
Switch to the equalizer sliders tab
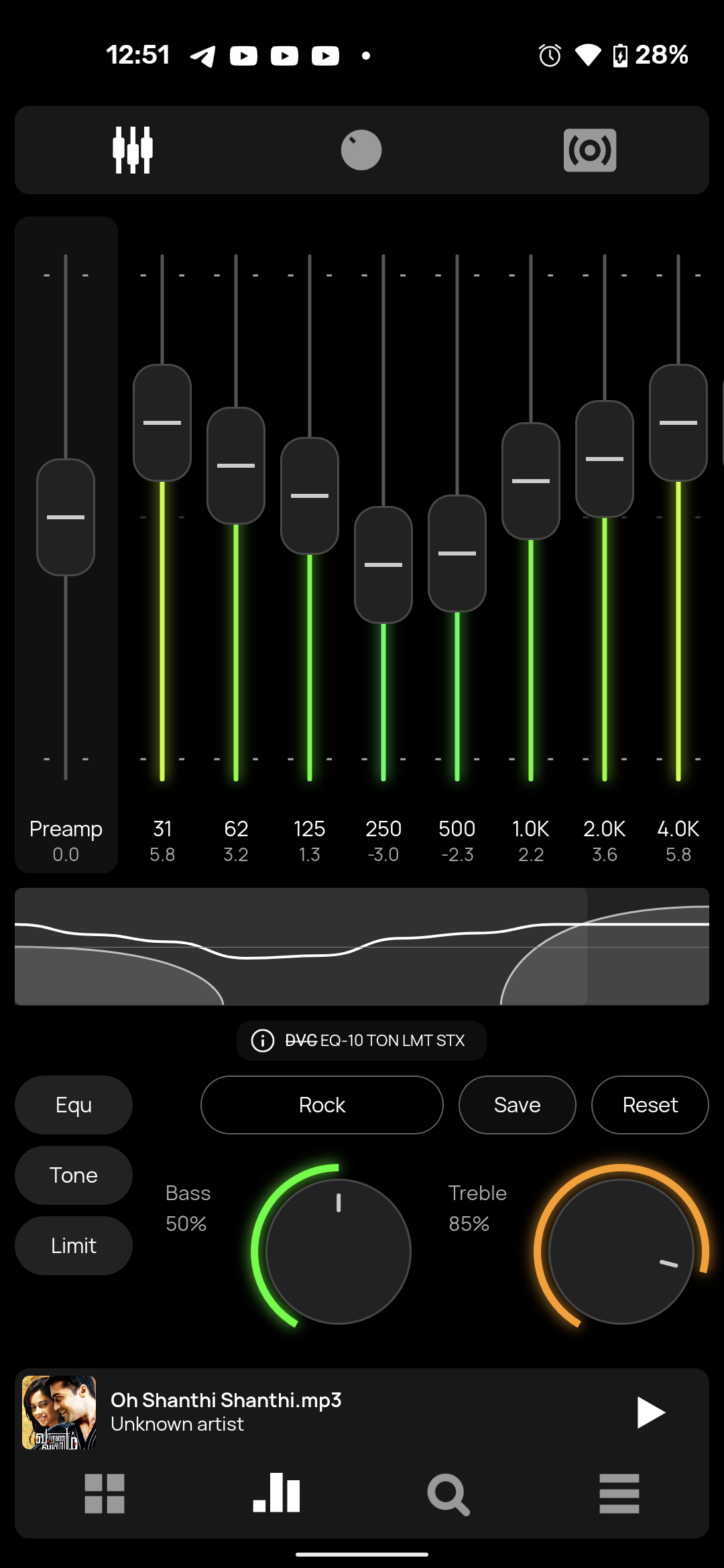[133, 150]
